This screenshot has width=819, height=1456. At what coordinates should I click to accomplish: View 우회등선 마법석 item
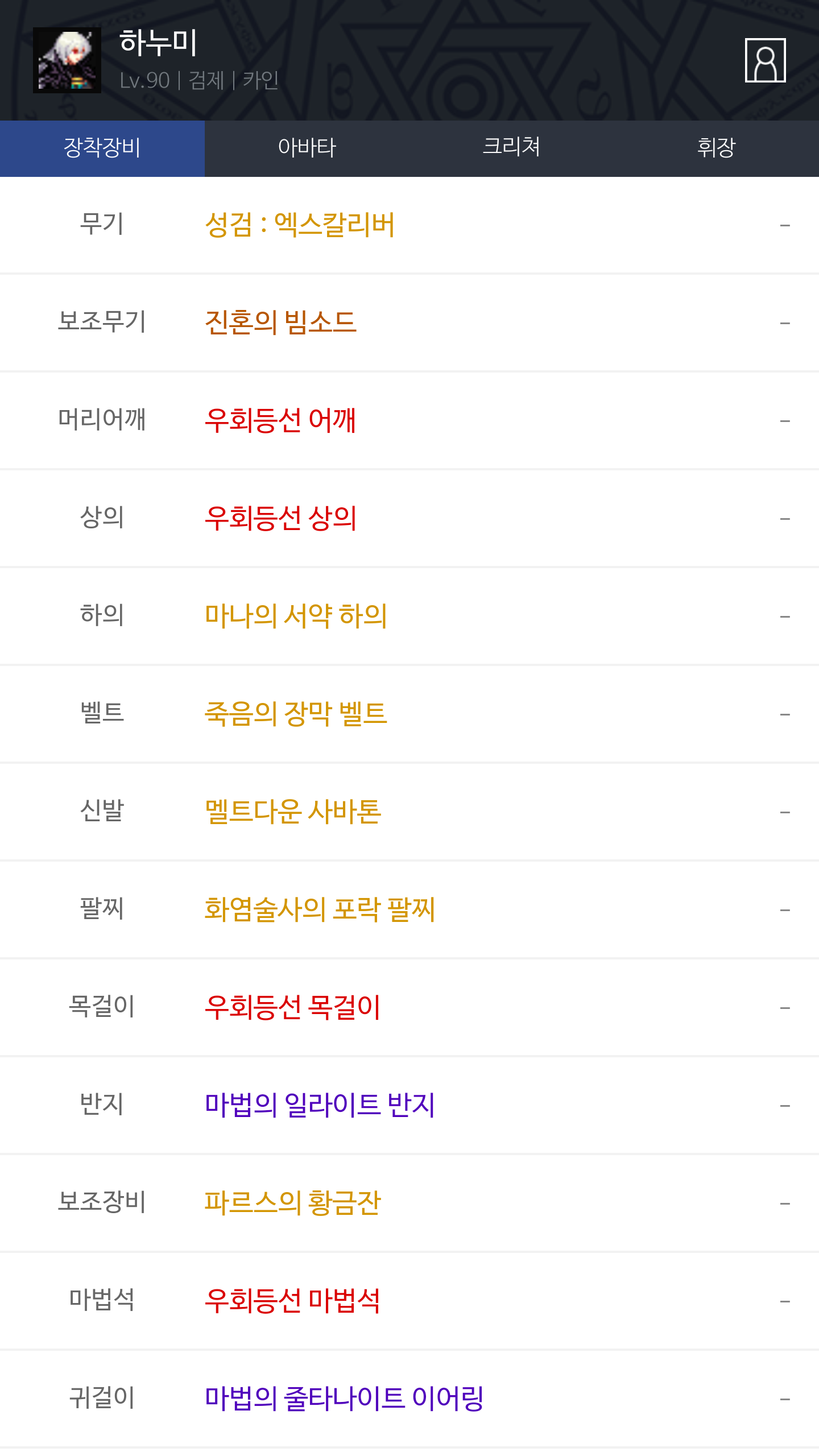[409, 1301]
